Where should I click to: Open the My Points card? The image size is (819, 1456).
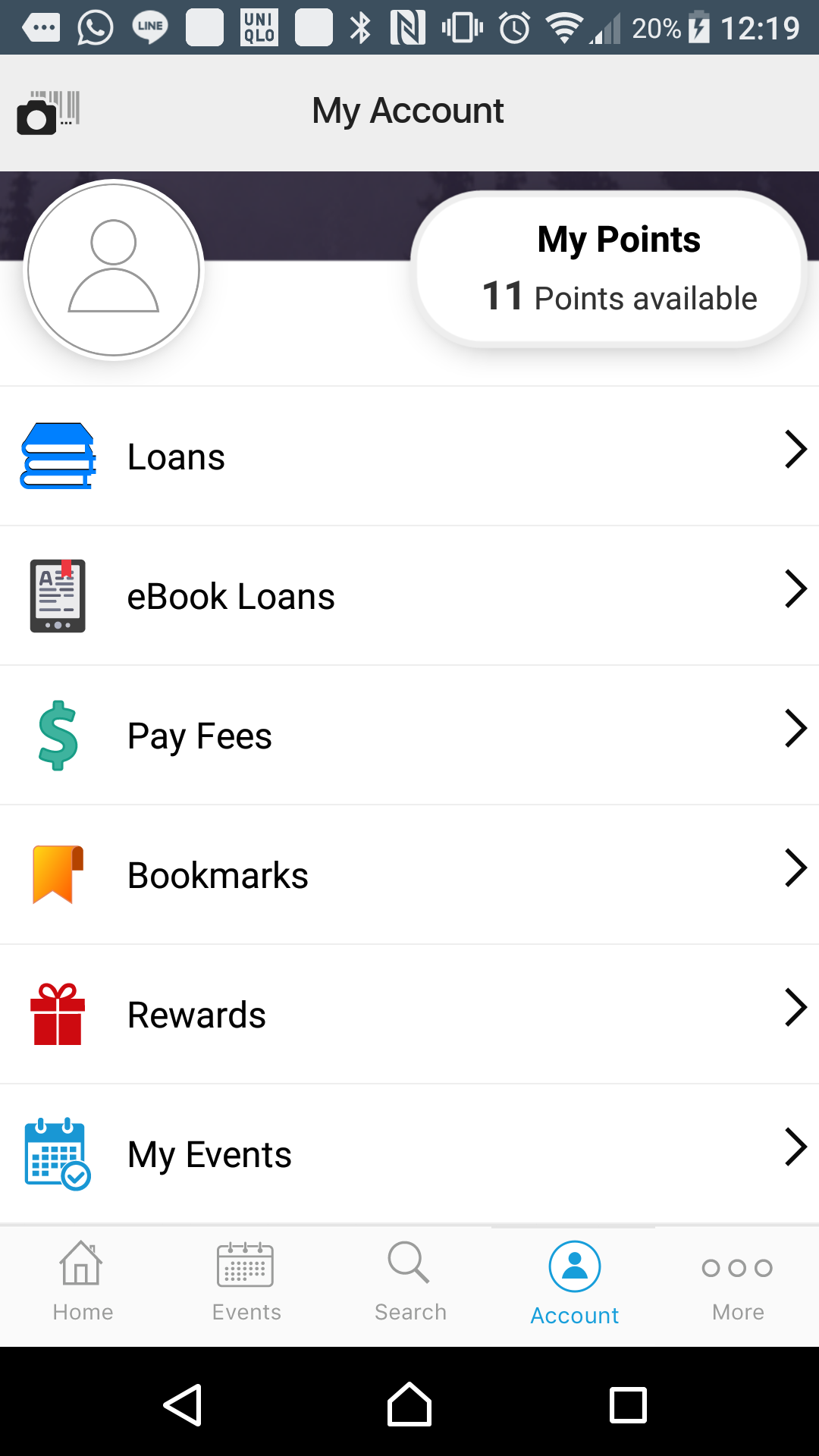[609, 269]
